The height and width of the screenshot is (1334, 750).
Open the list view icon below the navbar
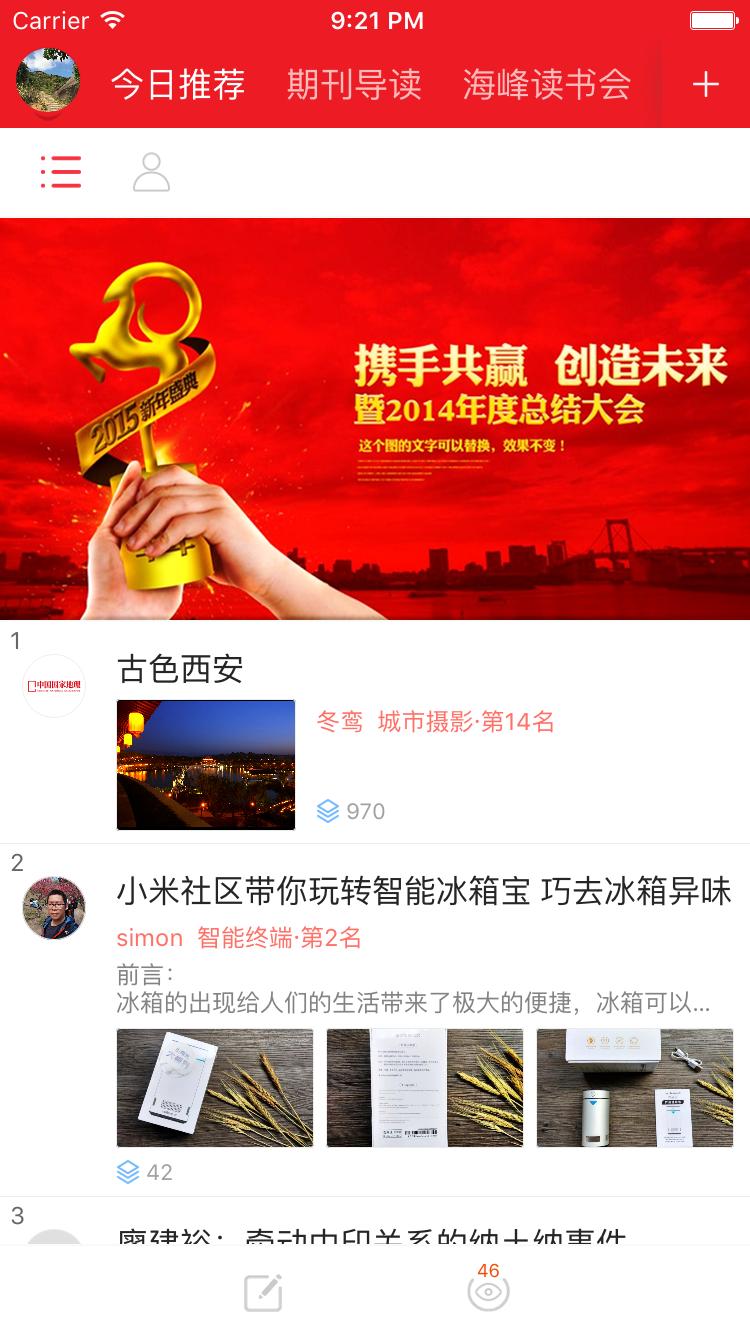tap(61, 172)
